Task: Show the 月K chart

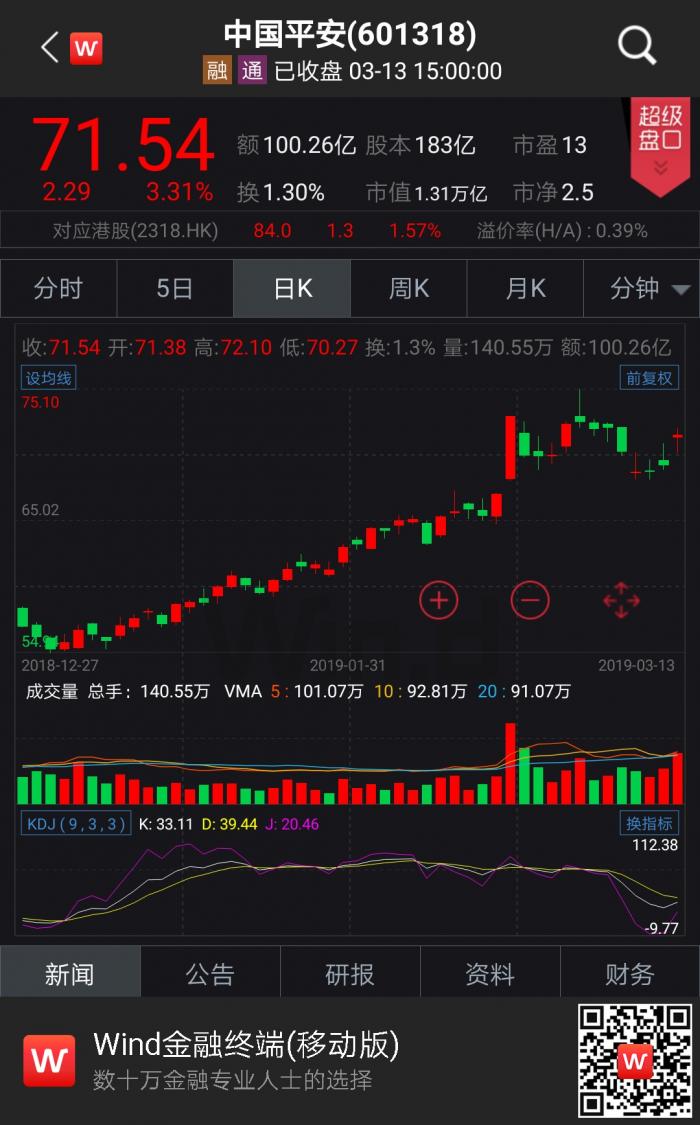Action: click(x=526, y=289)
